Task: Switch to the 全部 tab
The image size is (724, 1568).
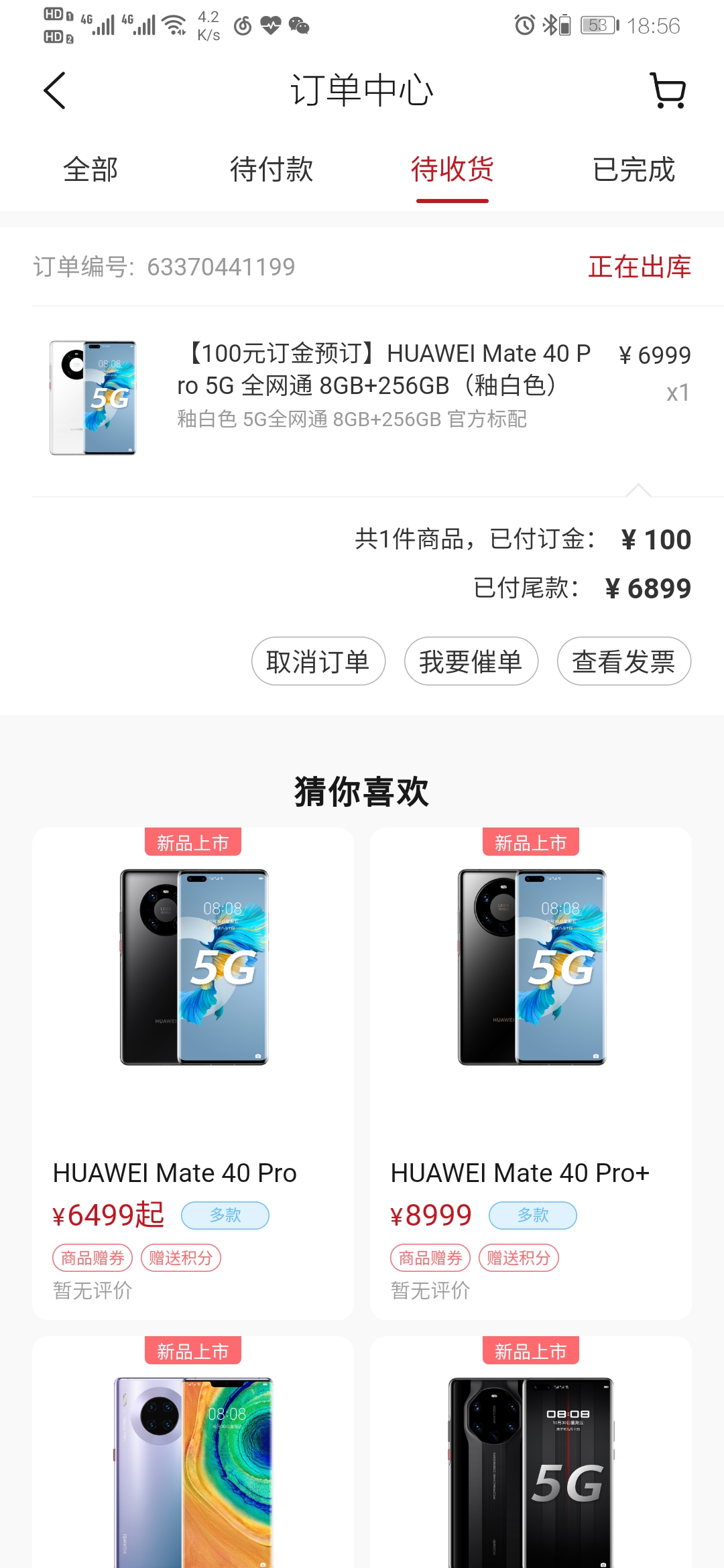Action: pyautogui.click(x=90, y=170)
